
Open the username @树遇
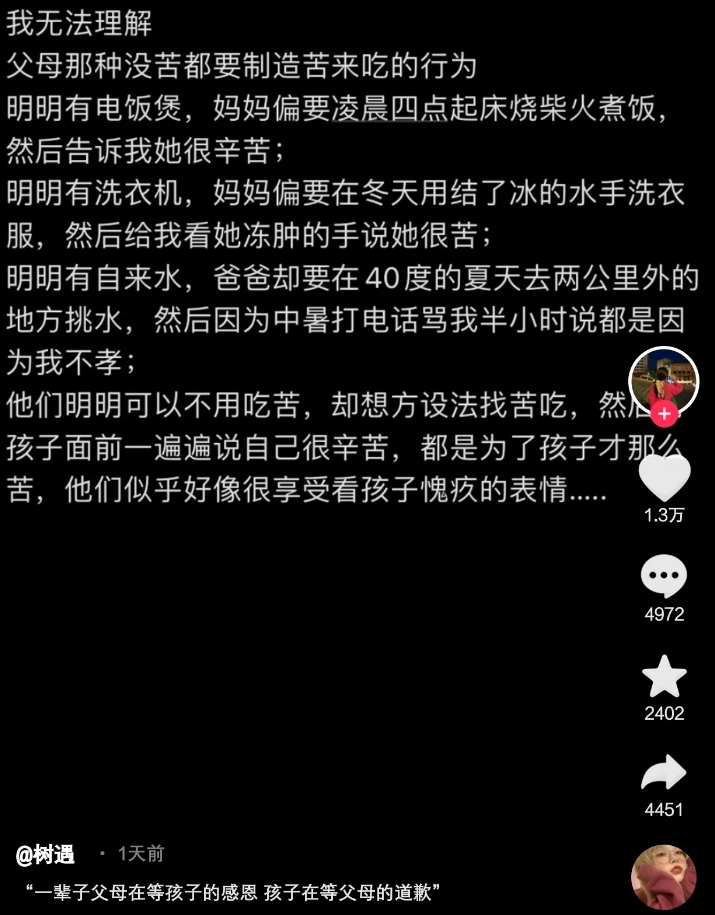pos(45,854)
